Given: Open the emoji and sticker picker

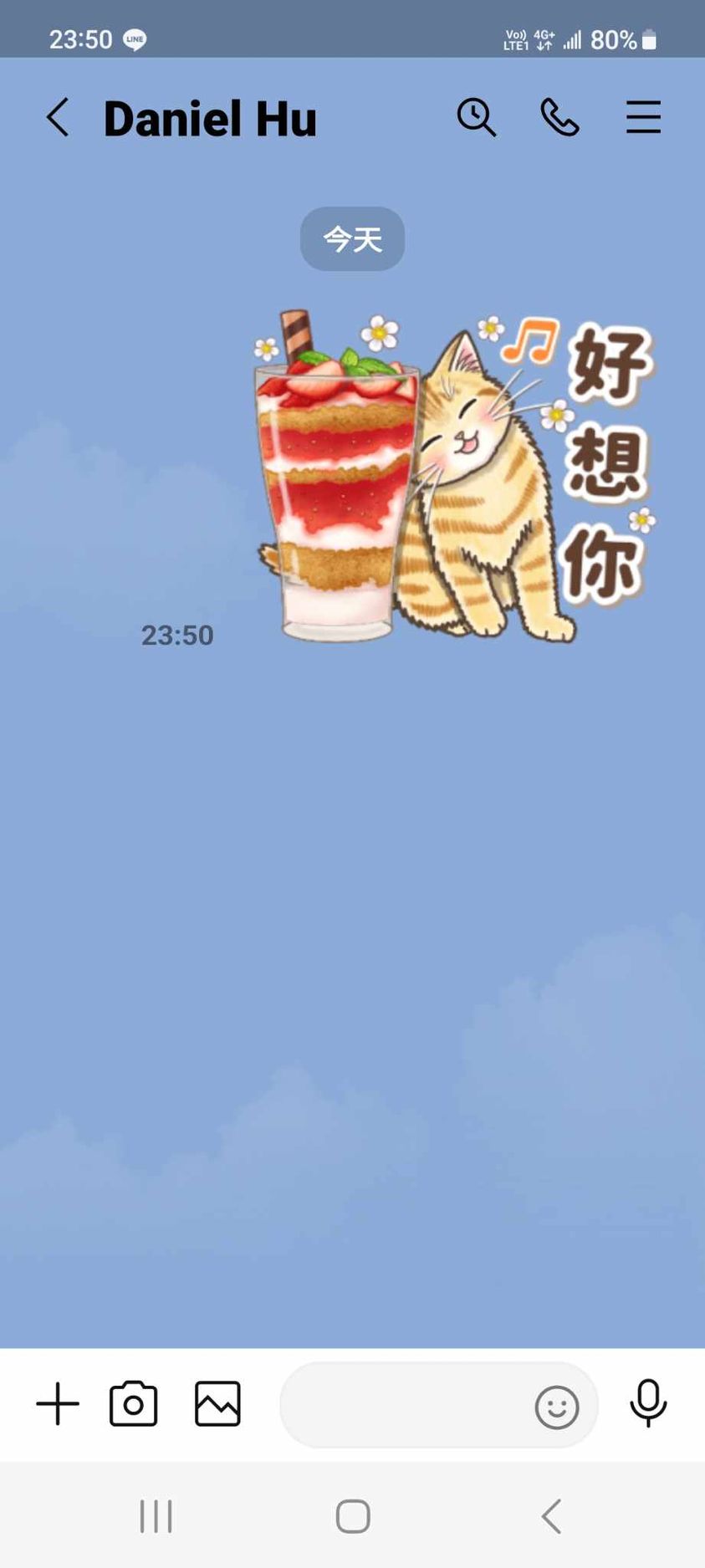Looking at the screenshot, I should pos(556,1407).
